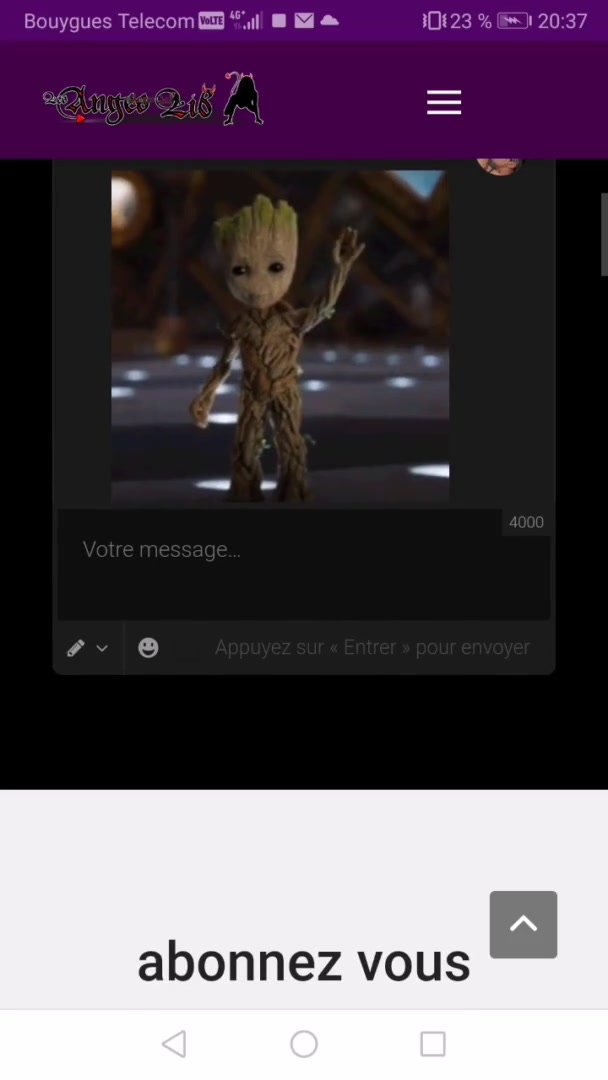Open the waving Groot GIF
608x1080 pixels.
point(280,336)
